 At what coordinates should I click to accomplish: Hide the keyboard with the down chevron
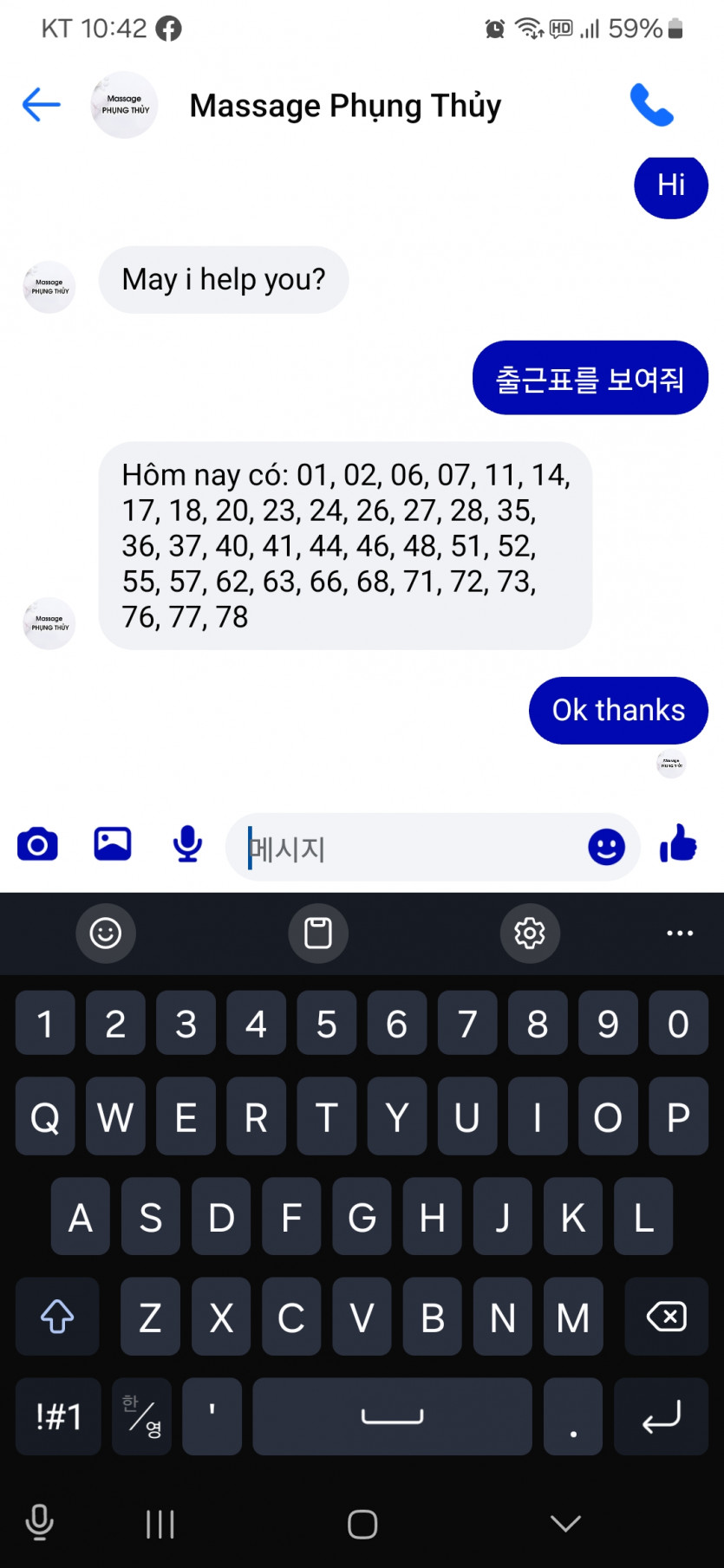(565, 1522)
